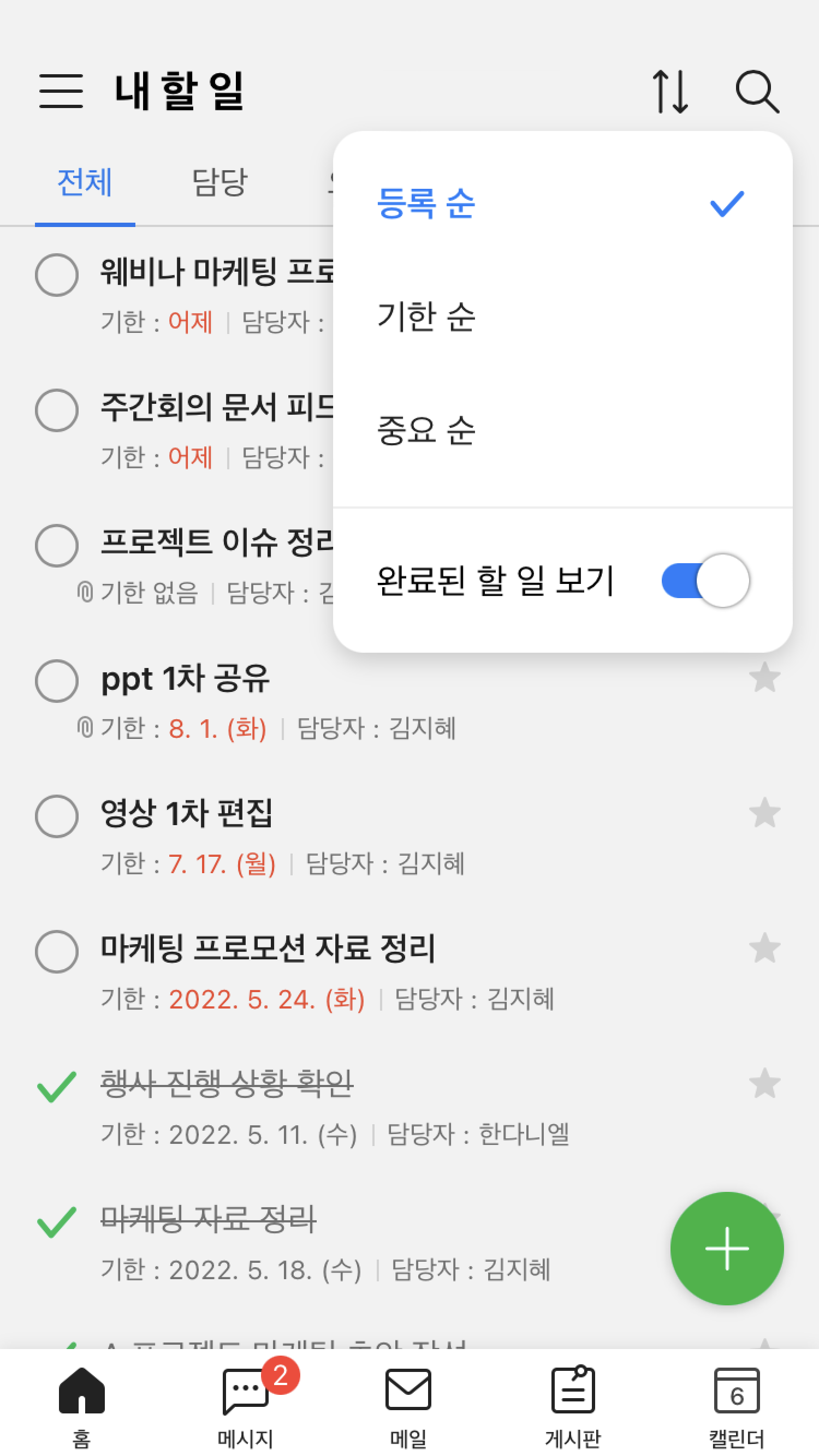Star the 마케팅 프로모션 자료 정리 task

click(764, 948)
